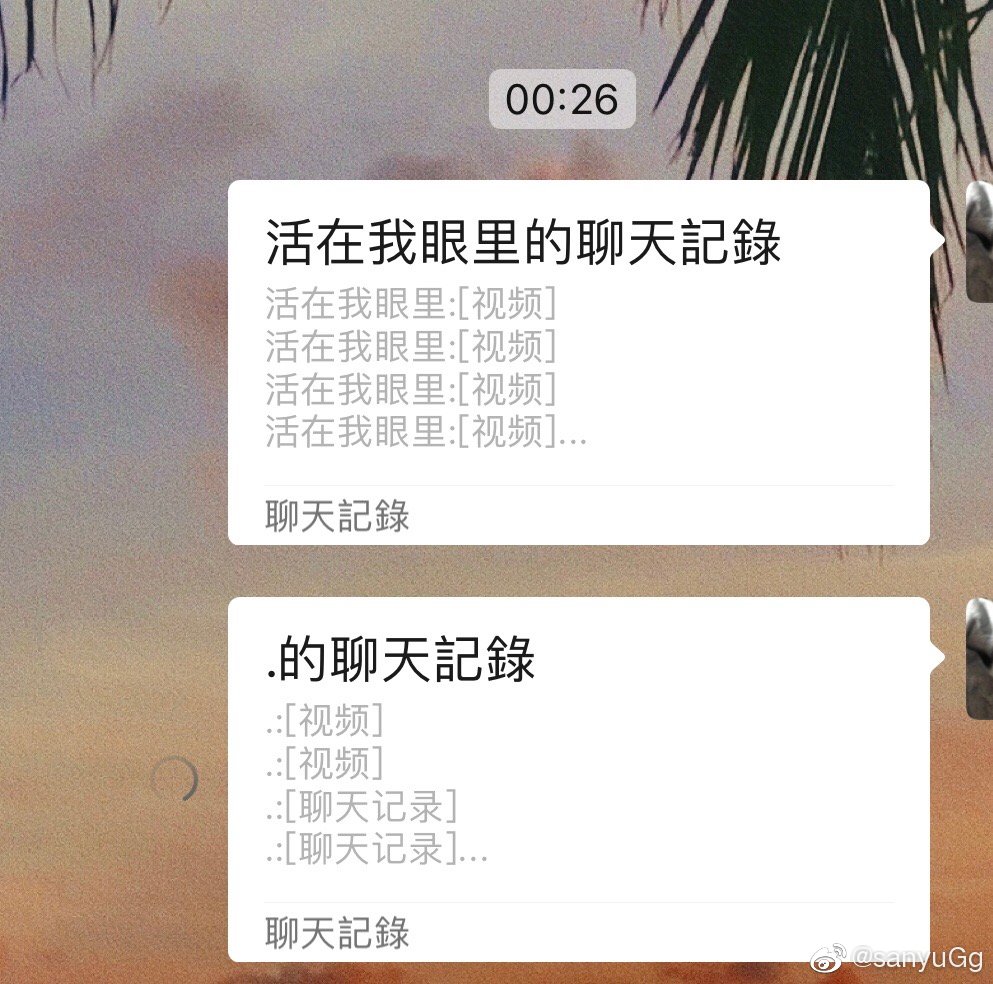Open the .的聊天記錄 card

point(578,778)
